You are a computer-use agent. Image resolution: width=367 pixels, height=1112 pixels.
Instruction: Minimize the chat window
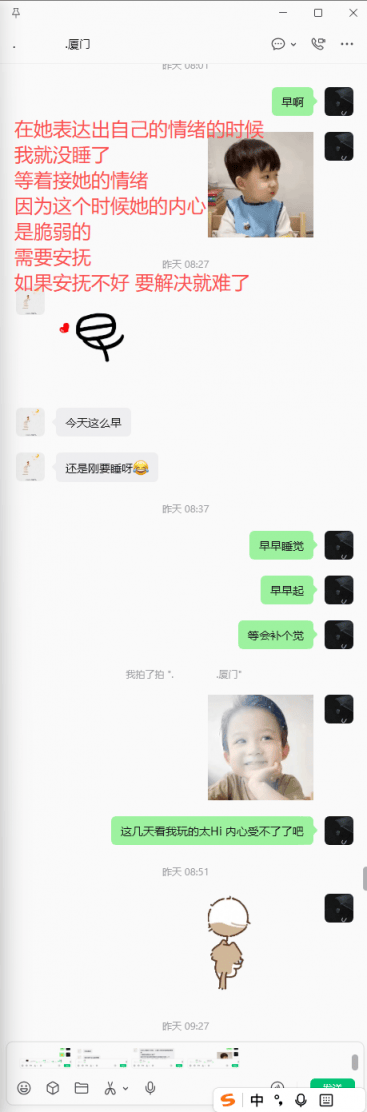tap(283, 13)
